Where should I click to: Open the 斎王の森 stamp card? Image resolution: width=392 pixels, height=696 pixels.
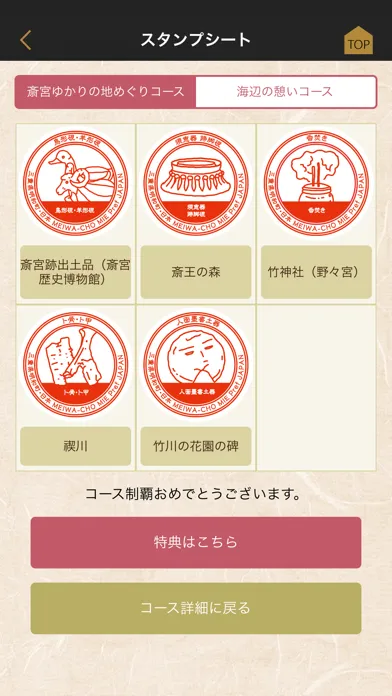tap(196, 214)
